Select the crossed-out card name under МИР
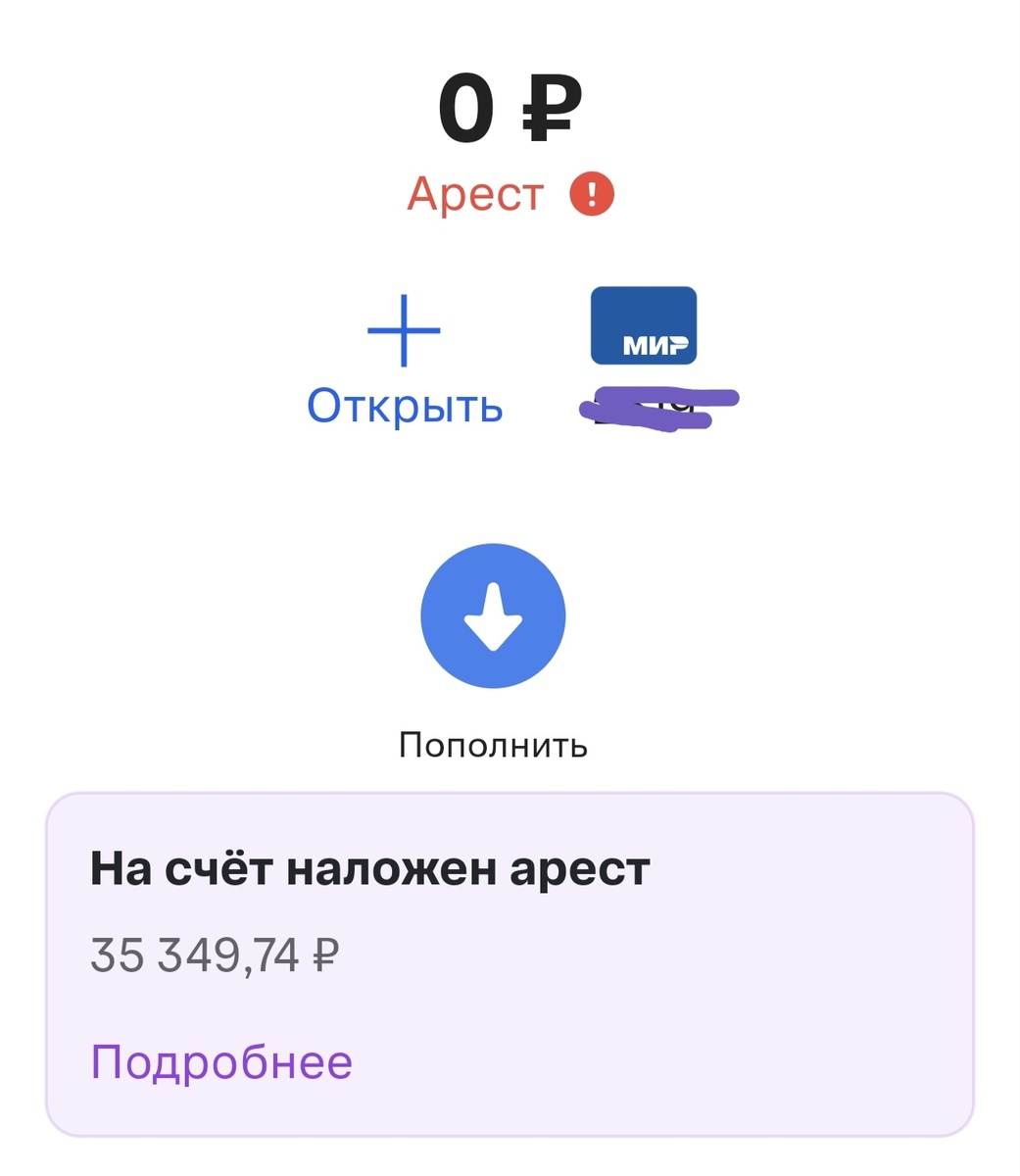This screenshot has height=1176, width=1020. click(658, 405)
